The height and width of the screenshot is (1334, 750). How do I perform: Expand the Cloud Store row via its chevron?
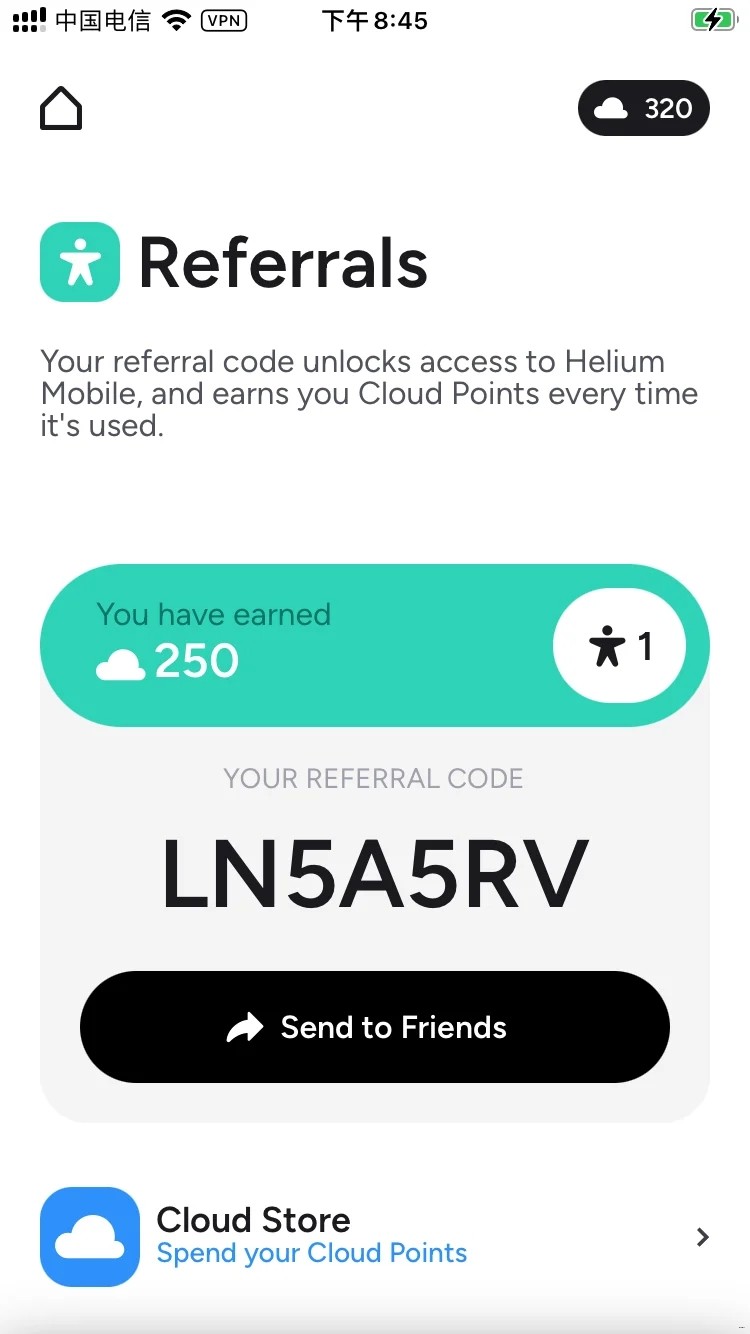[700, 1237]
